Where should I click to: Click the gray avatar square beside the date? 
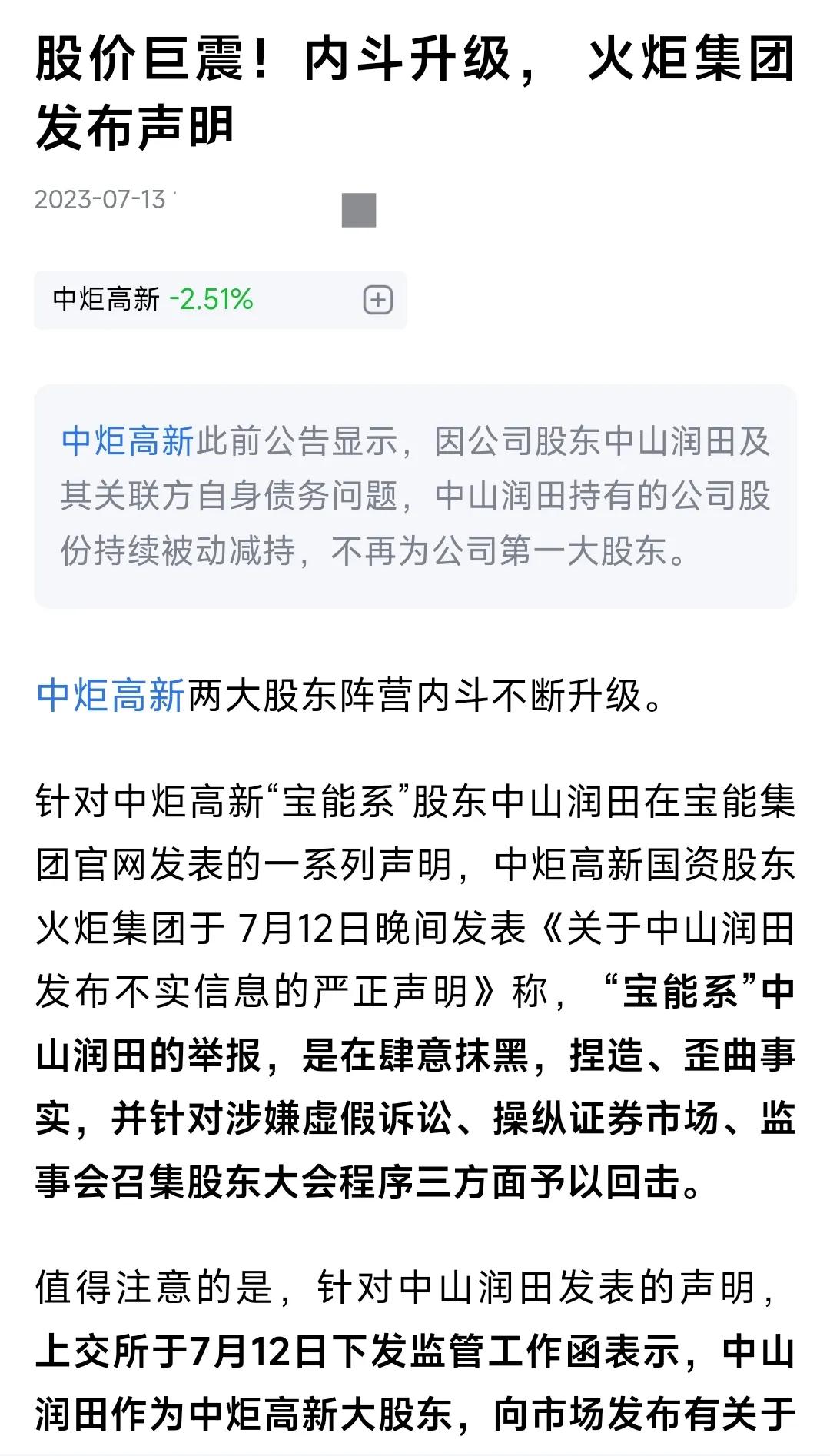tap(359, 210)
